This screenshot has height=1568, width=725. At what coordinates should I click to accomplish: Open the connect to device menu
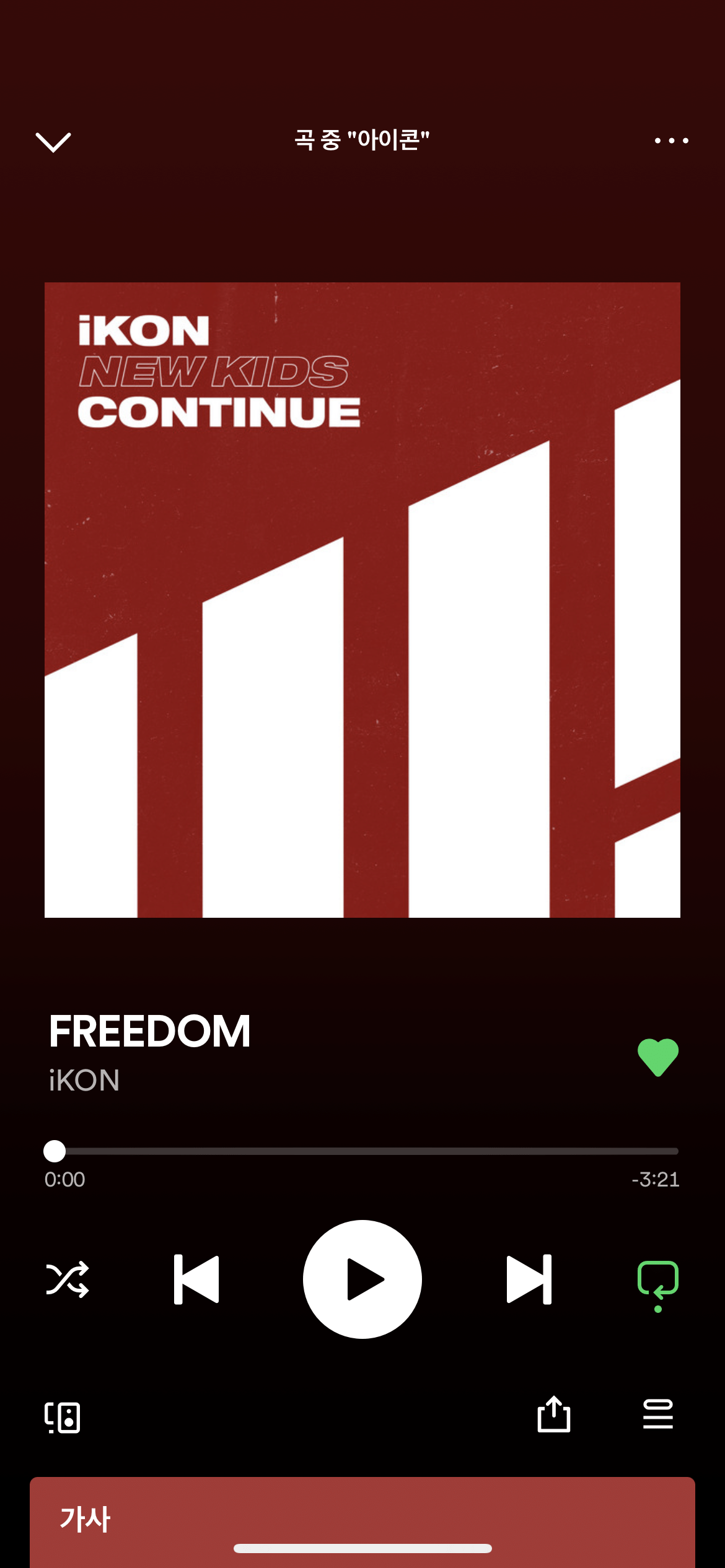tap(63, 1417)
